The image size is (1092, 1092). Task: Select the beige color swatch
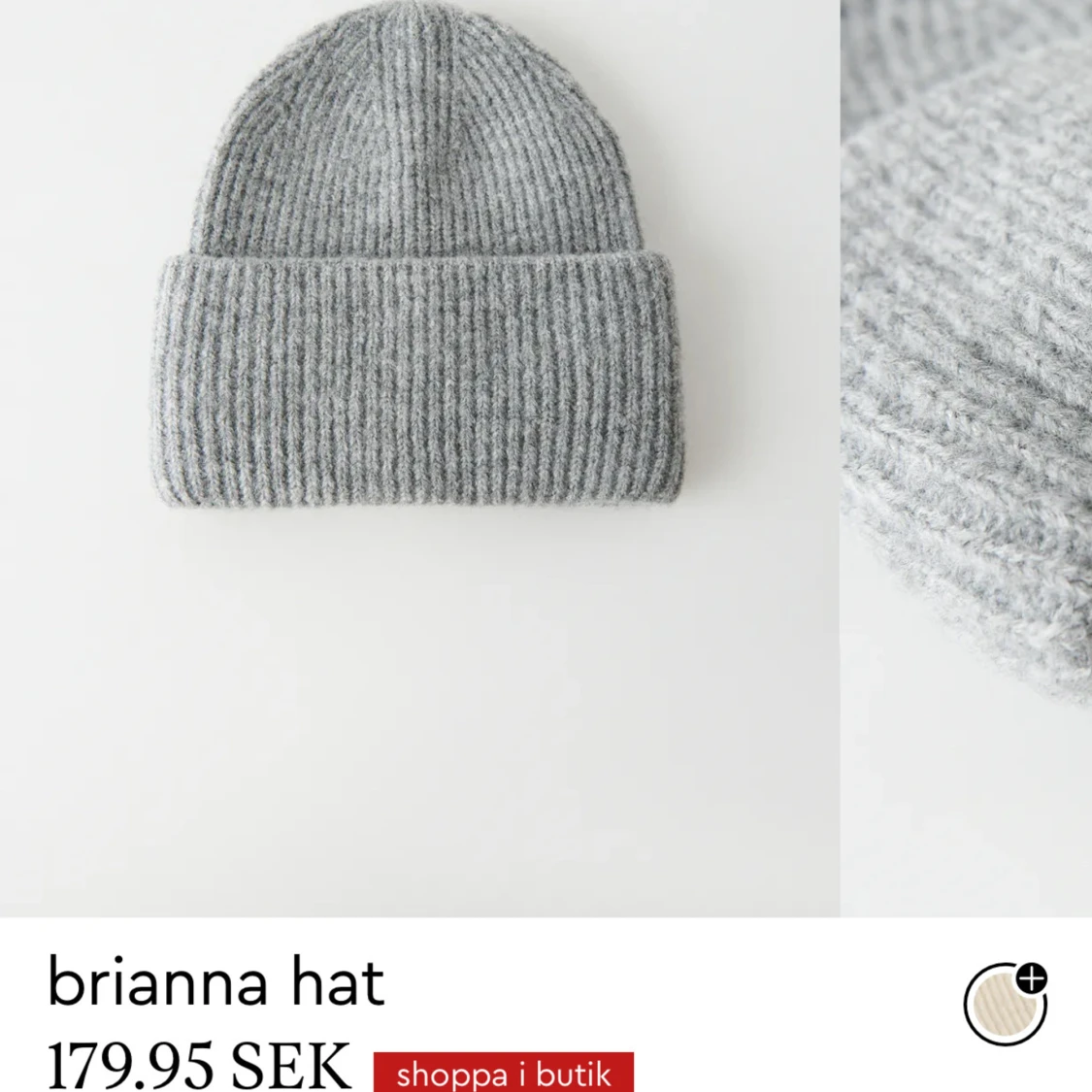coord(1004,1005)
